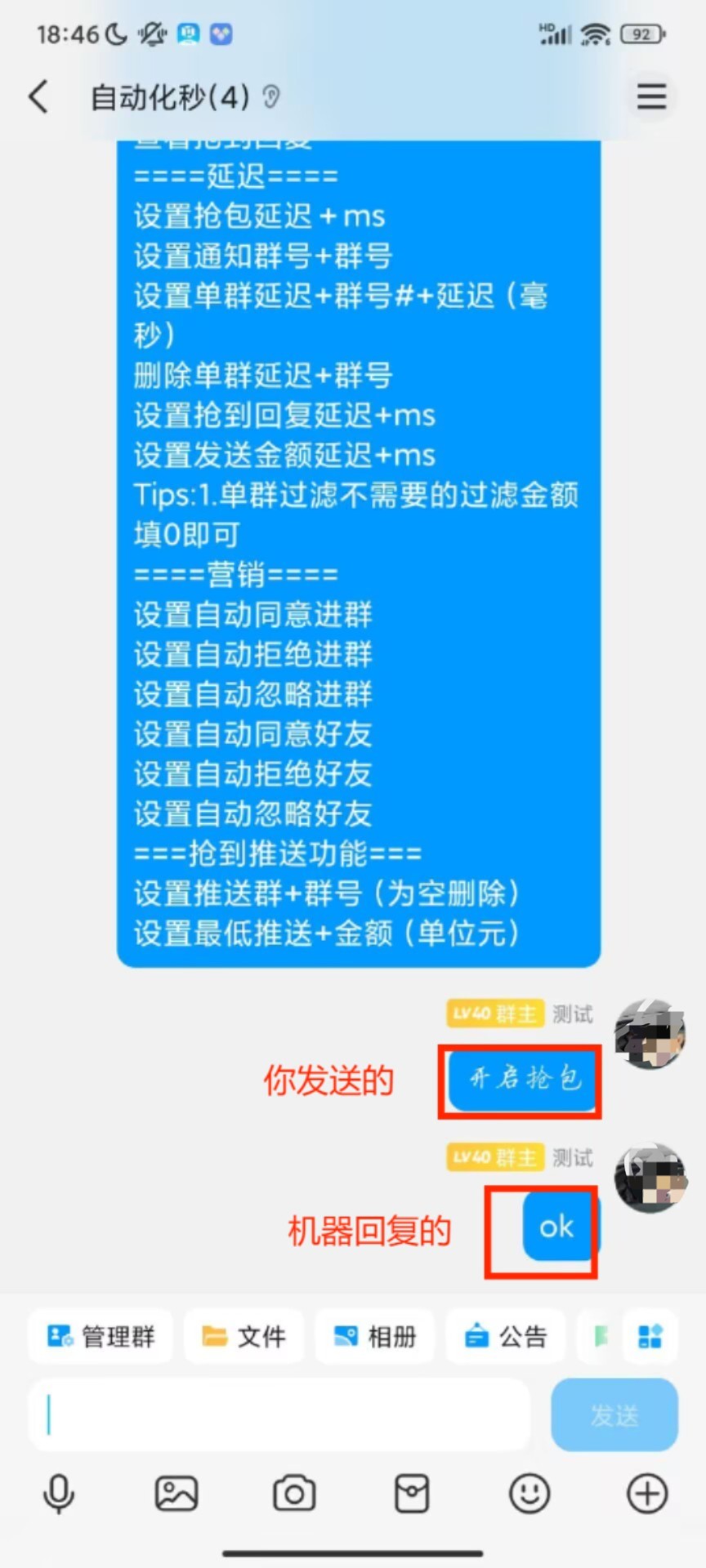Open the 公告 shortcut chip
The image size is (706, 1568).
506,1336
